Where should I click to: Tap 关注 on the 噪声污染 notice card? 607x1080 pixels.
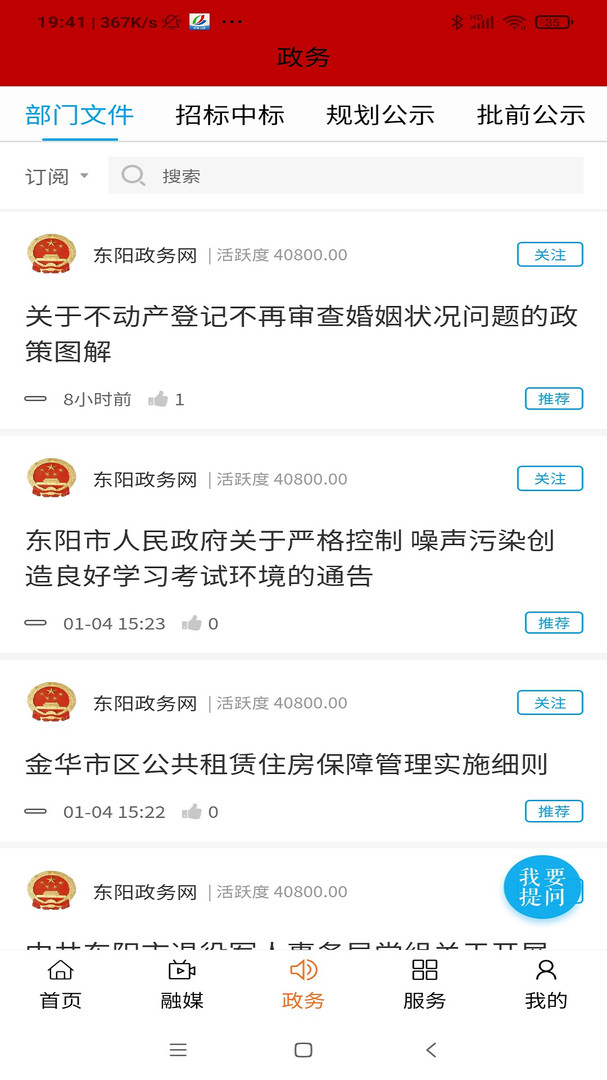pyautogui.click(x=549, y=479)
